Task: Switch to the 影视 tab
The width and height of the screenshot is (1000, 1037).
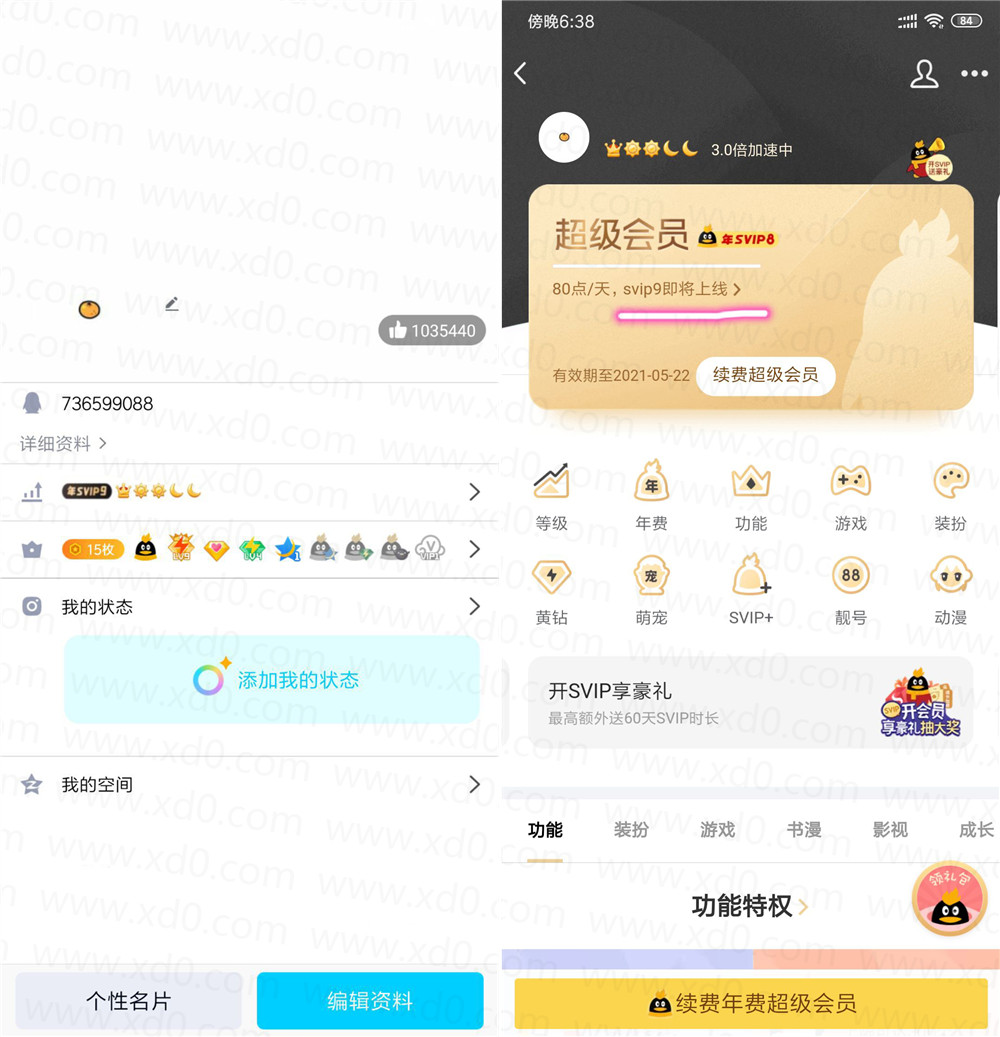Action: [x=890, y=830]
